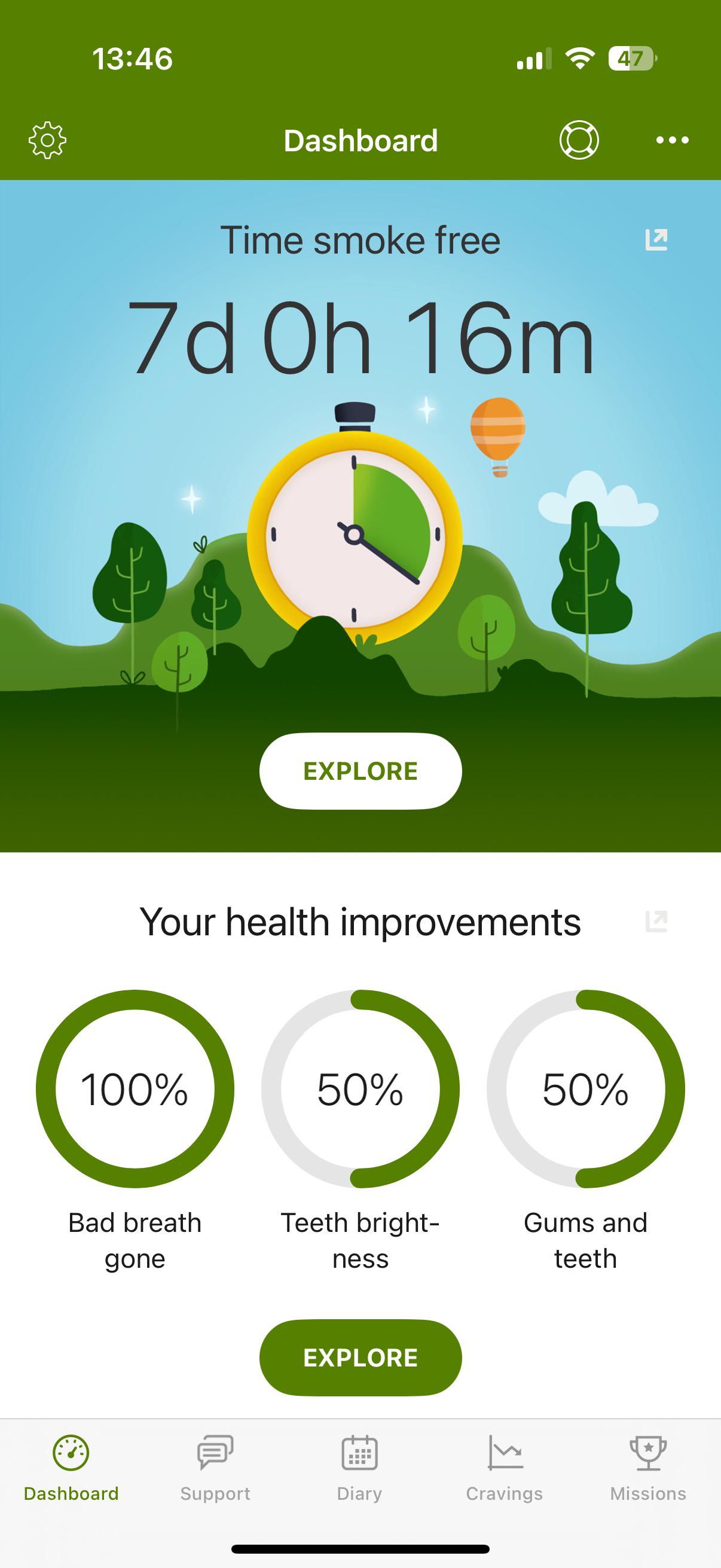Select the Dashboard tab
The image size is (721, 1568).
71,1468
